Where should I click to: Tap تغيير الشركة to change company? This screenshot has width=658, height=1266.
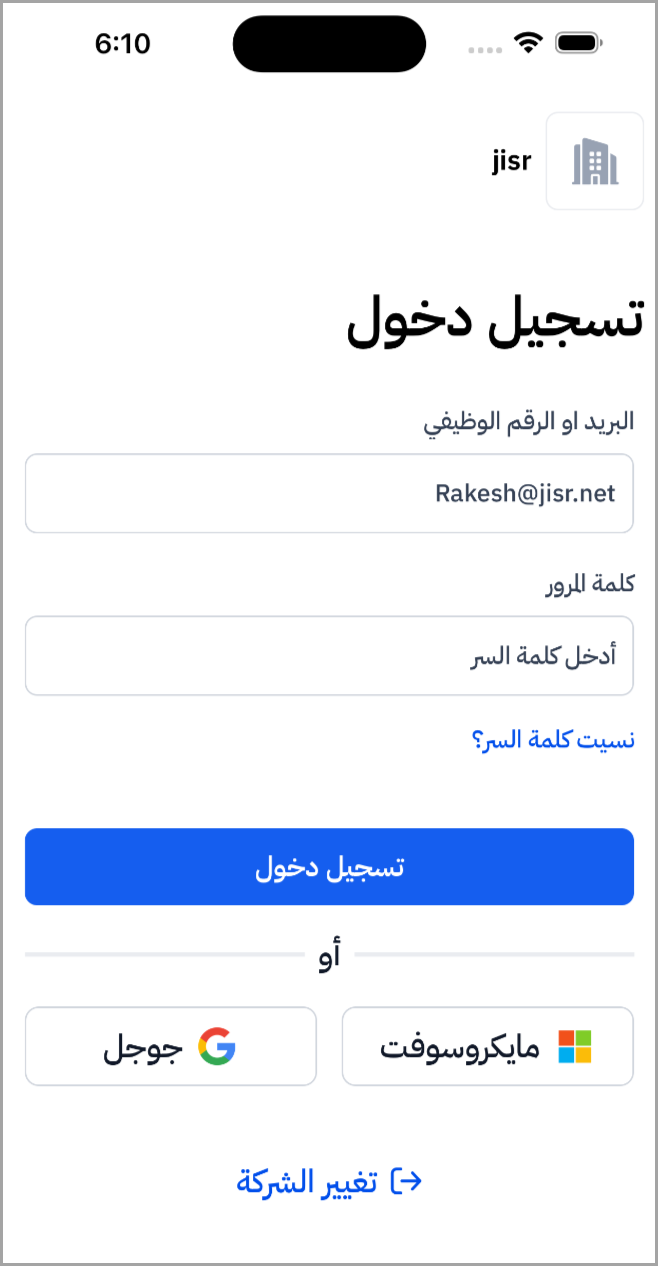tap(329, 1181)
